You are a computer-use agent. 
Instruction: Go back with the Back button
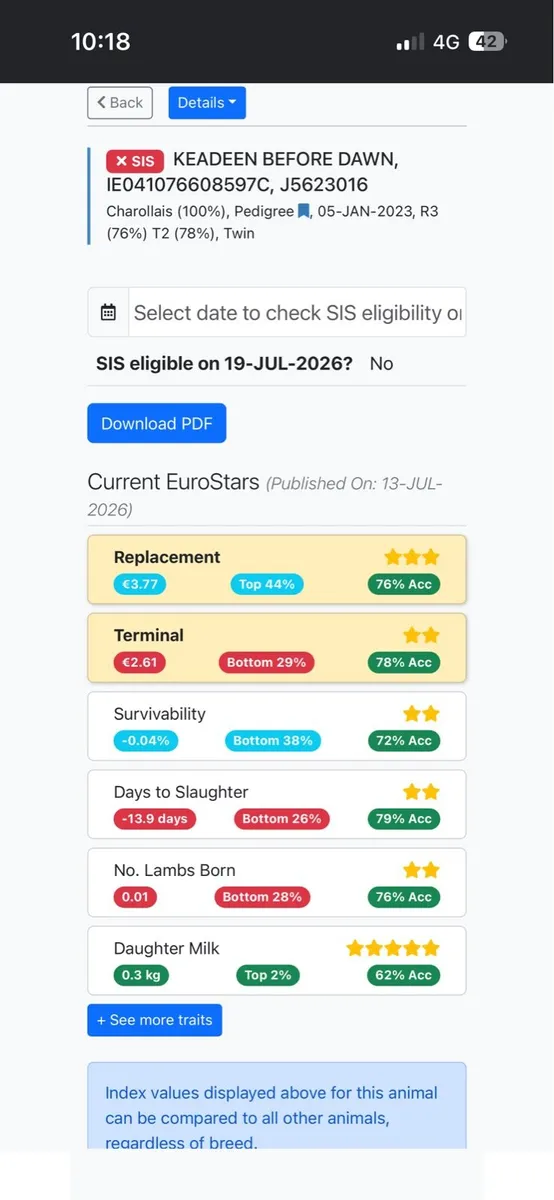120,103
